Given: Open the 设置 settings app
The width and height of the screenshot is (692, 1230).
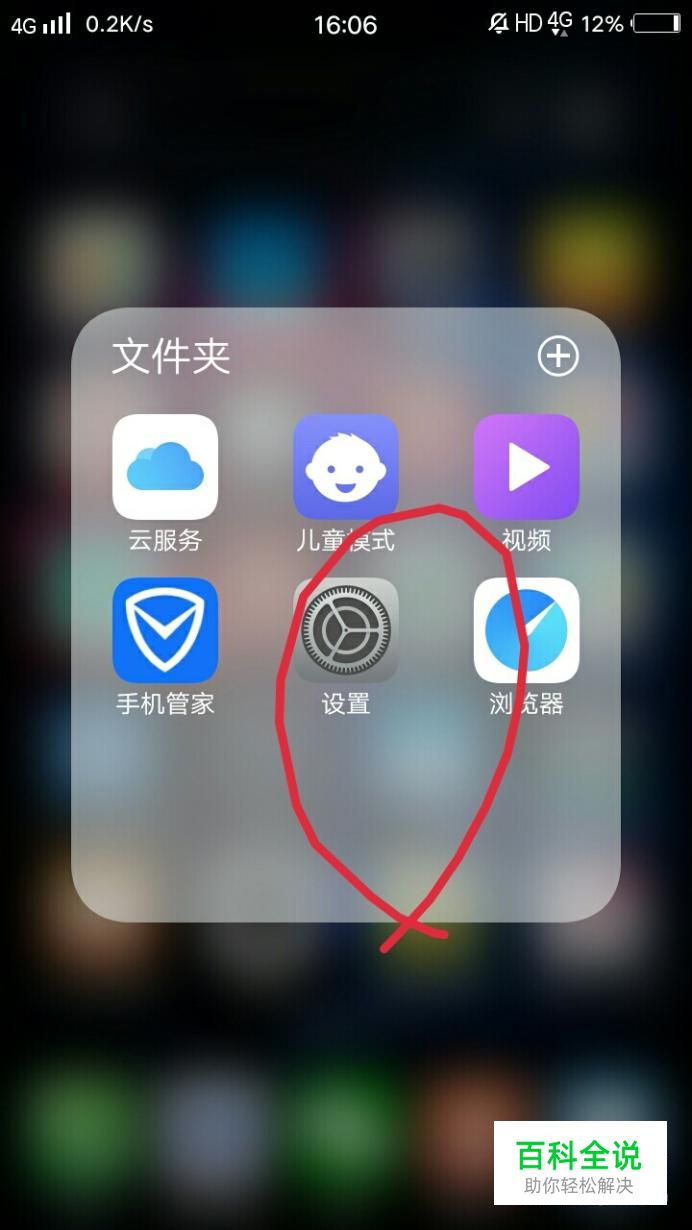Looking at the screenshot, I should [x=346, y=630].
